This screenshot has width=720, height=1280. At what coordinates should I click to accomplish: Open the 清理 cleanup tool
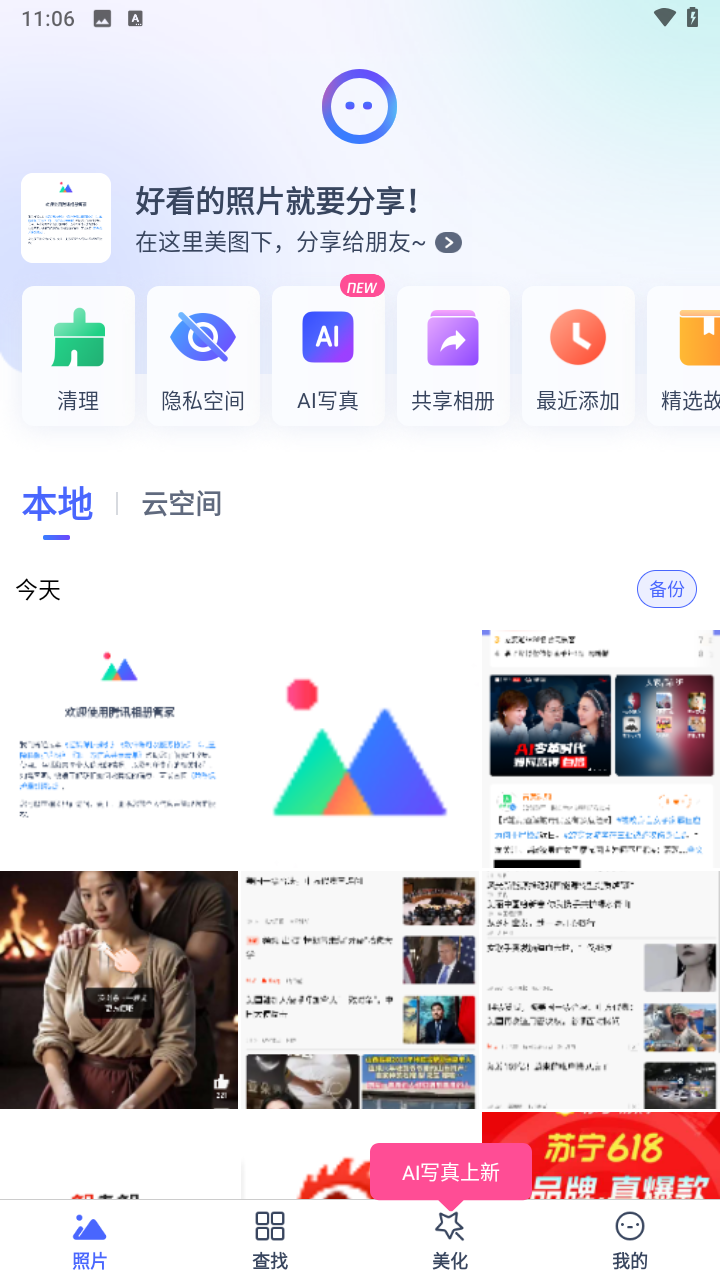pyautogui.click(x=78, y=355)
